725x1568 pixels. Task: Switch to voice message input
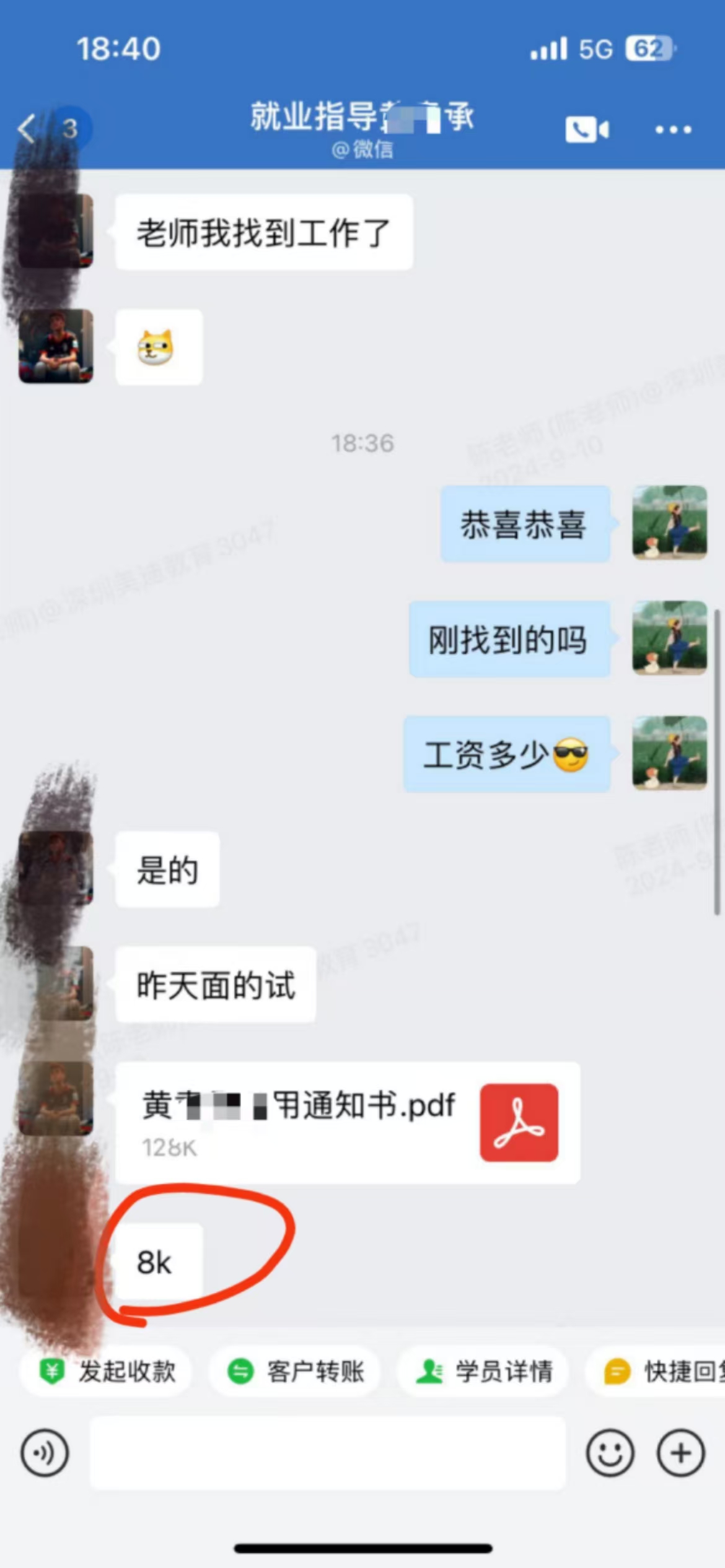(x=45, y=1453)
